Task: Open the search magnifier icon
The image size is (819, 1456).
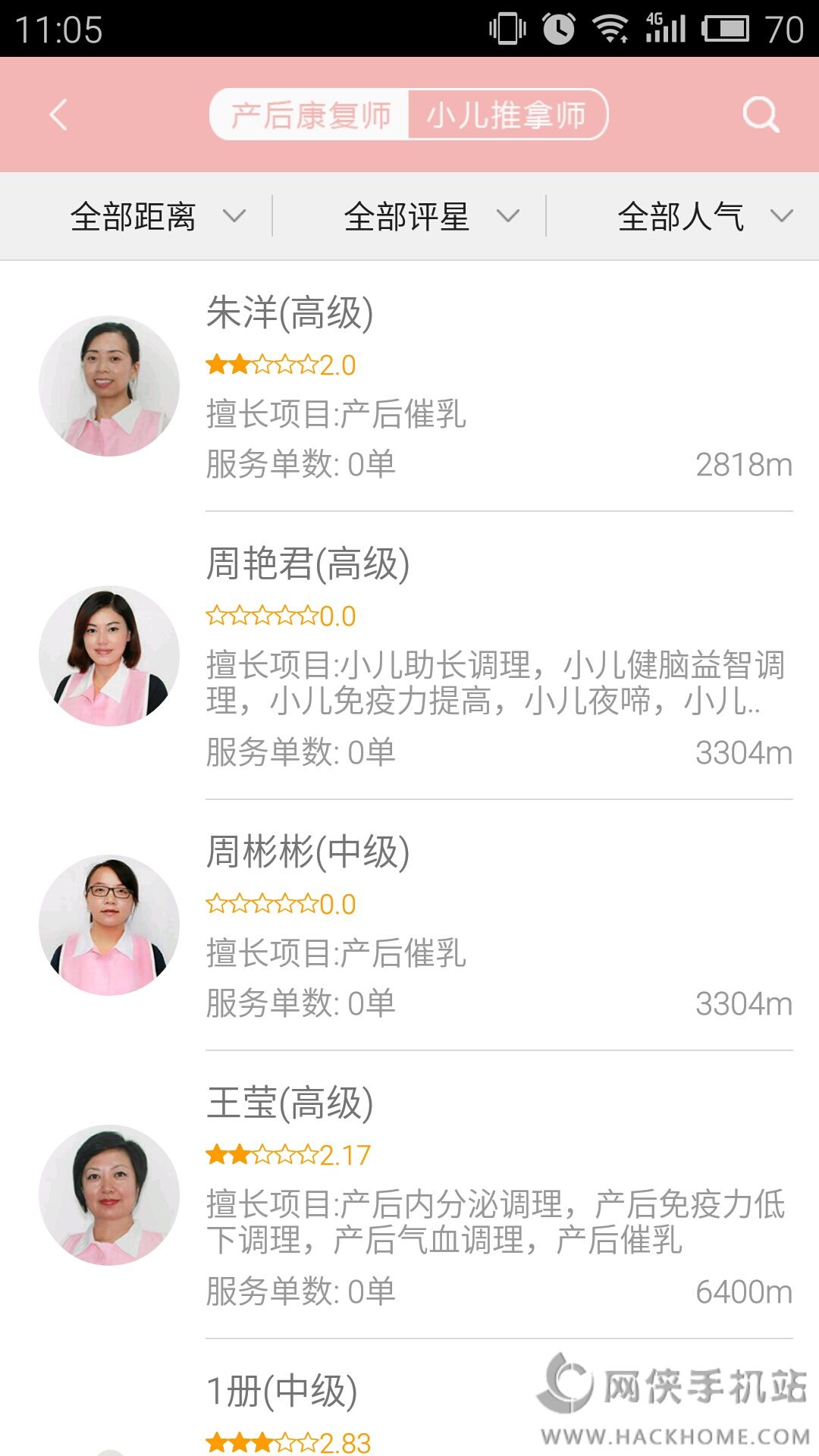Action: [760, 115]
